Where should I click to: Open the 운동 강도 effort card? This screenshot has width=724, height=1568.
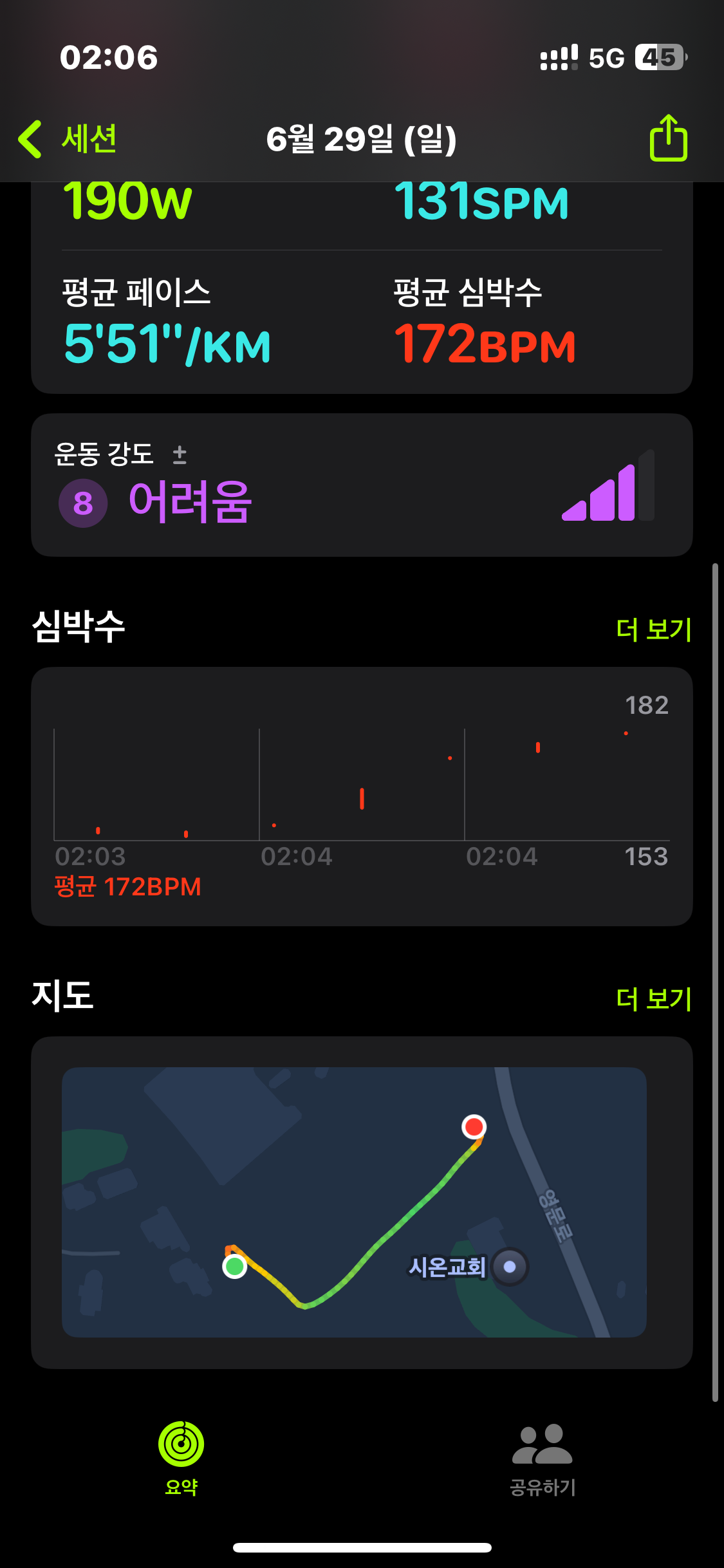coord(361,485)
